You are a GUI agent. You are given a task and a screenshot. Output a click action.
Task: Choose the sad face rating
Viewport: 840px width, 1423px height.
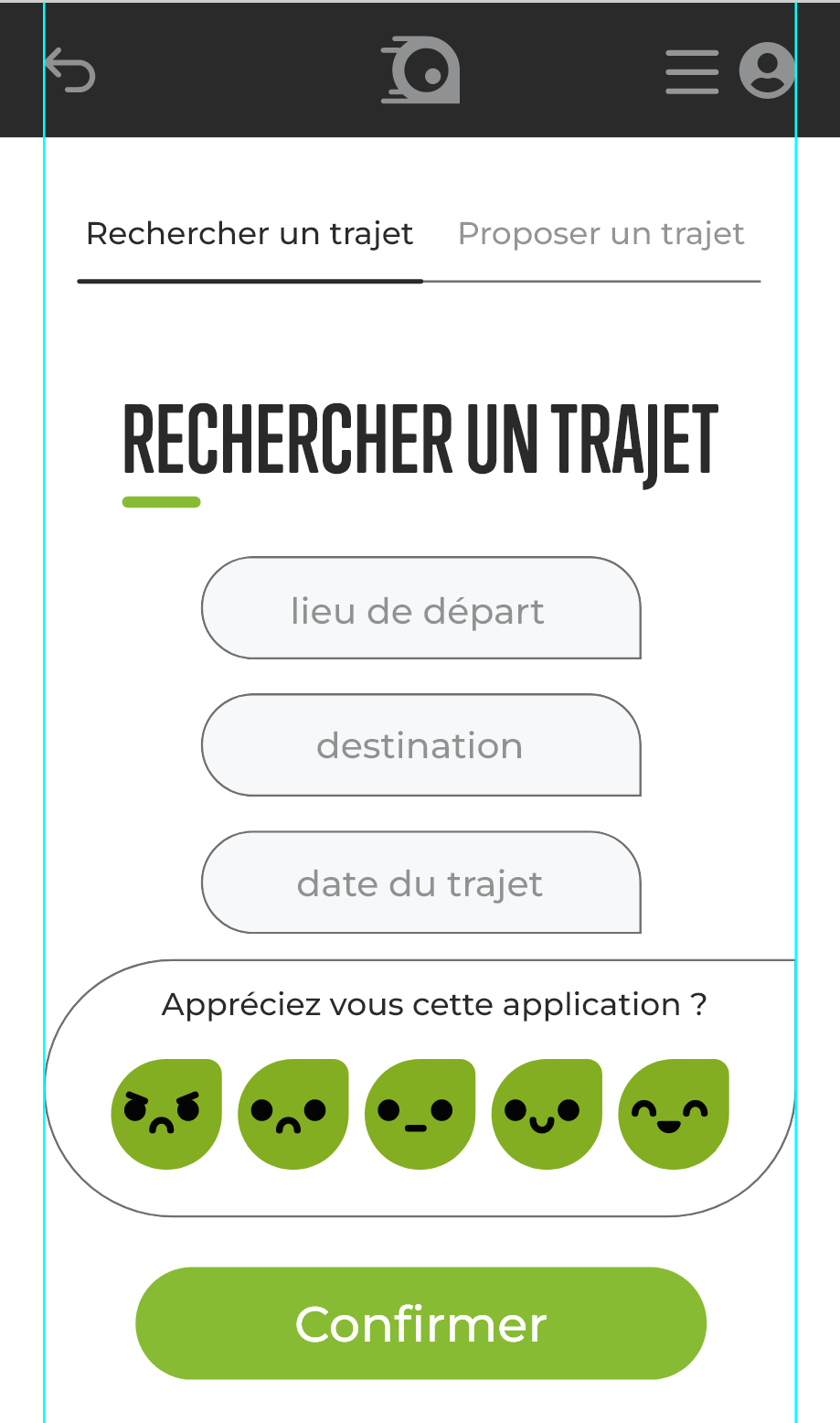pos(293,1114)
